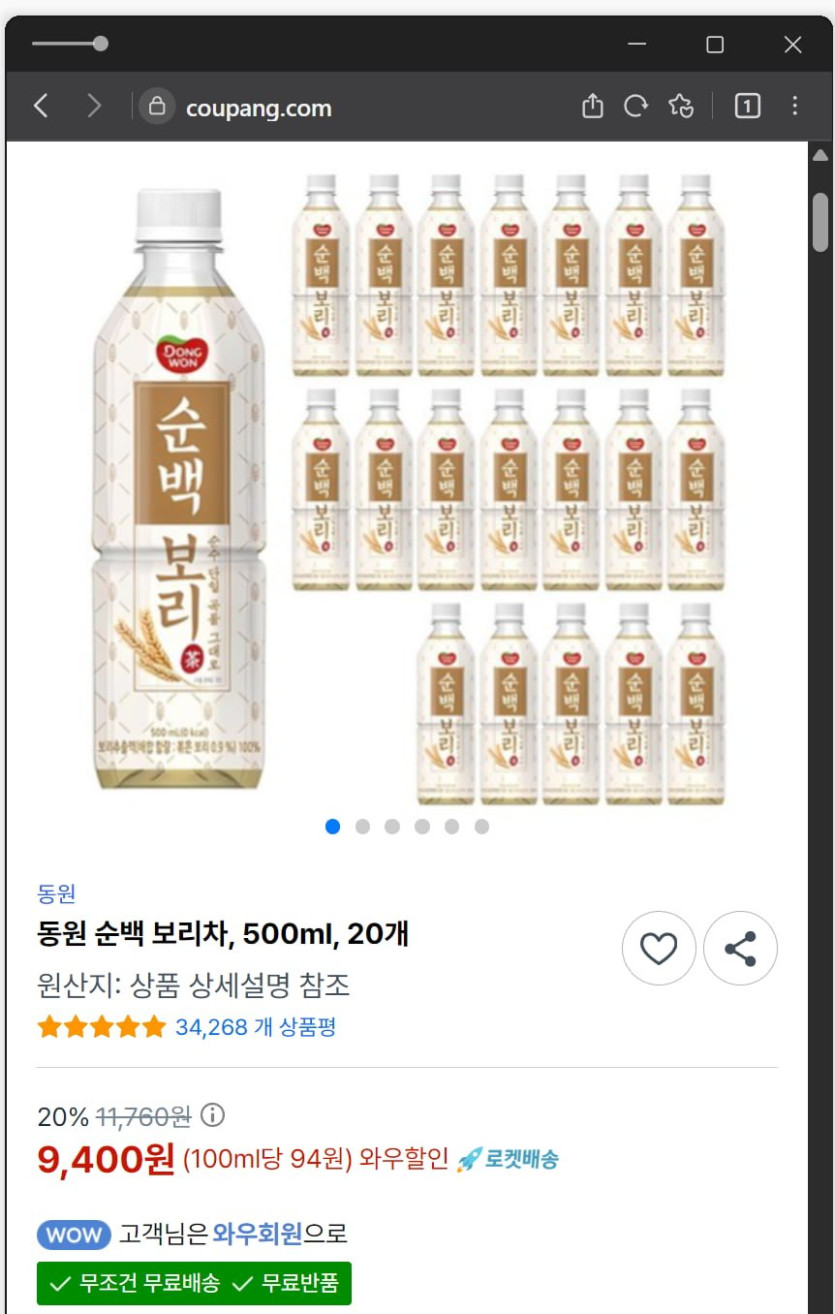Image resolution: width=835 pixels, height=1314 pixels.
Task: Add the product to wishlist with heart
Action: [x=658, y=948]
